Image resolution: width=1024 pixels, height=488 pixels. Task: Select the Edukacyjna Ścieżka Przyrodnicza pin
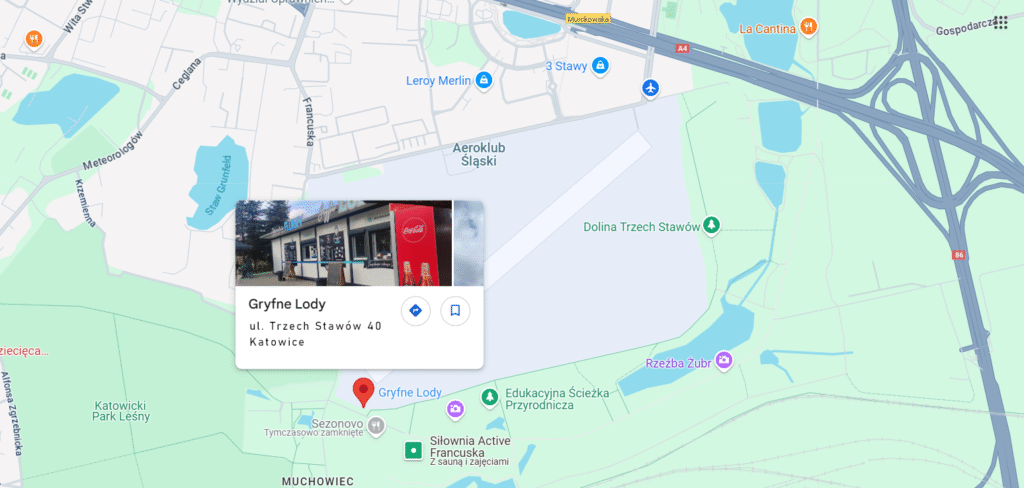pyautogui.click(x=489, y=398)
